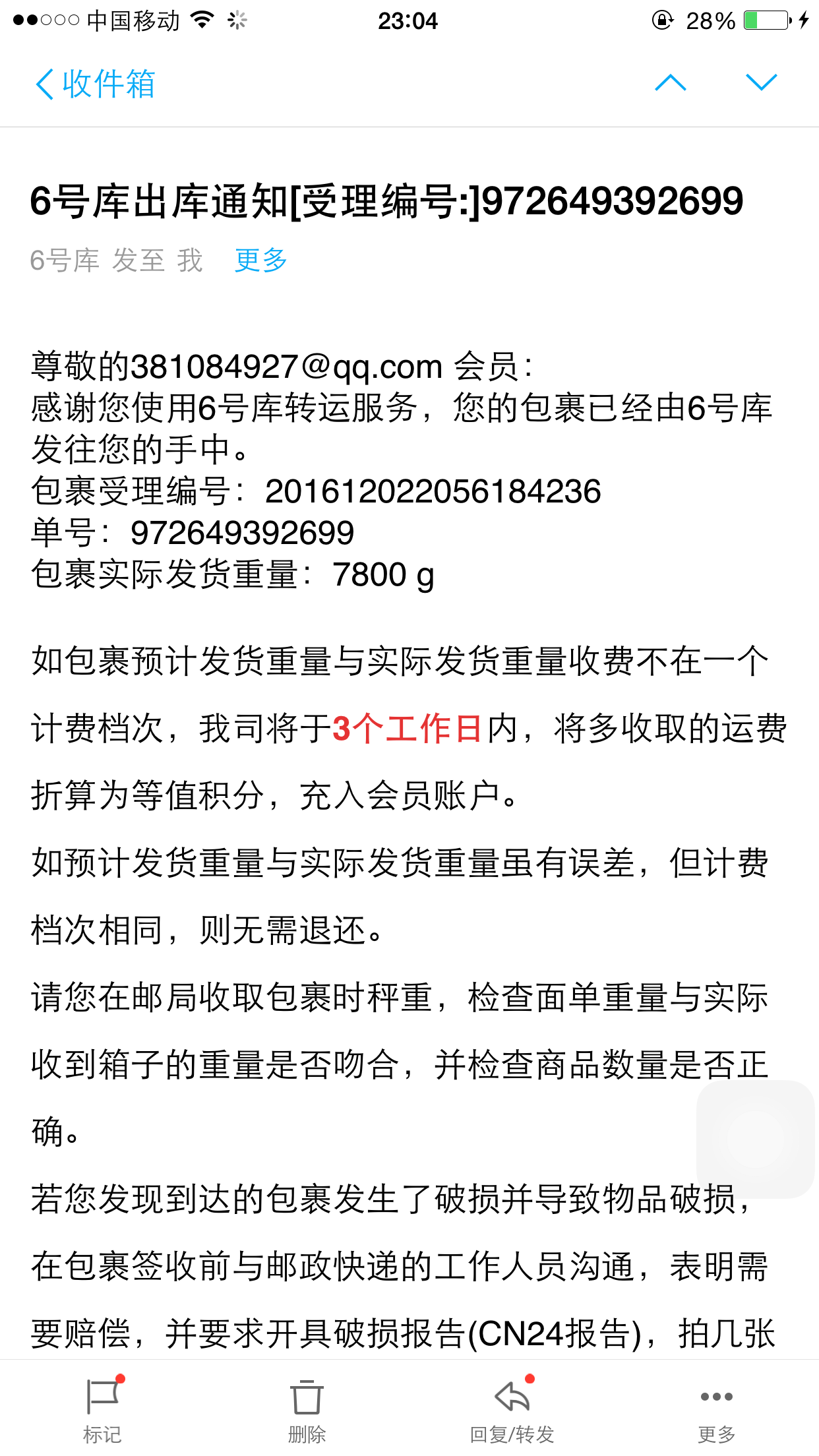Show 更多 sender details

coord(261,260)
